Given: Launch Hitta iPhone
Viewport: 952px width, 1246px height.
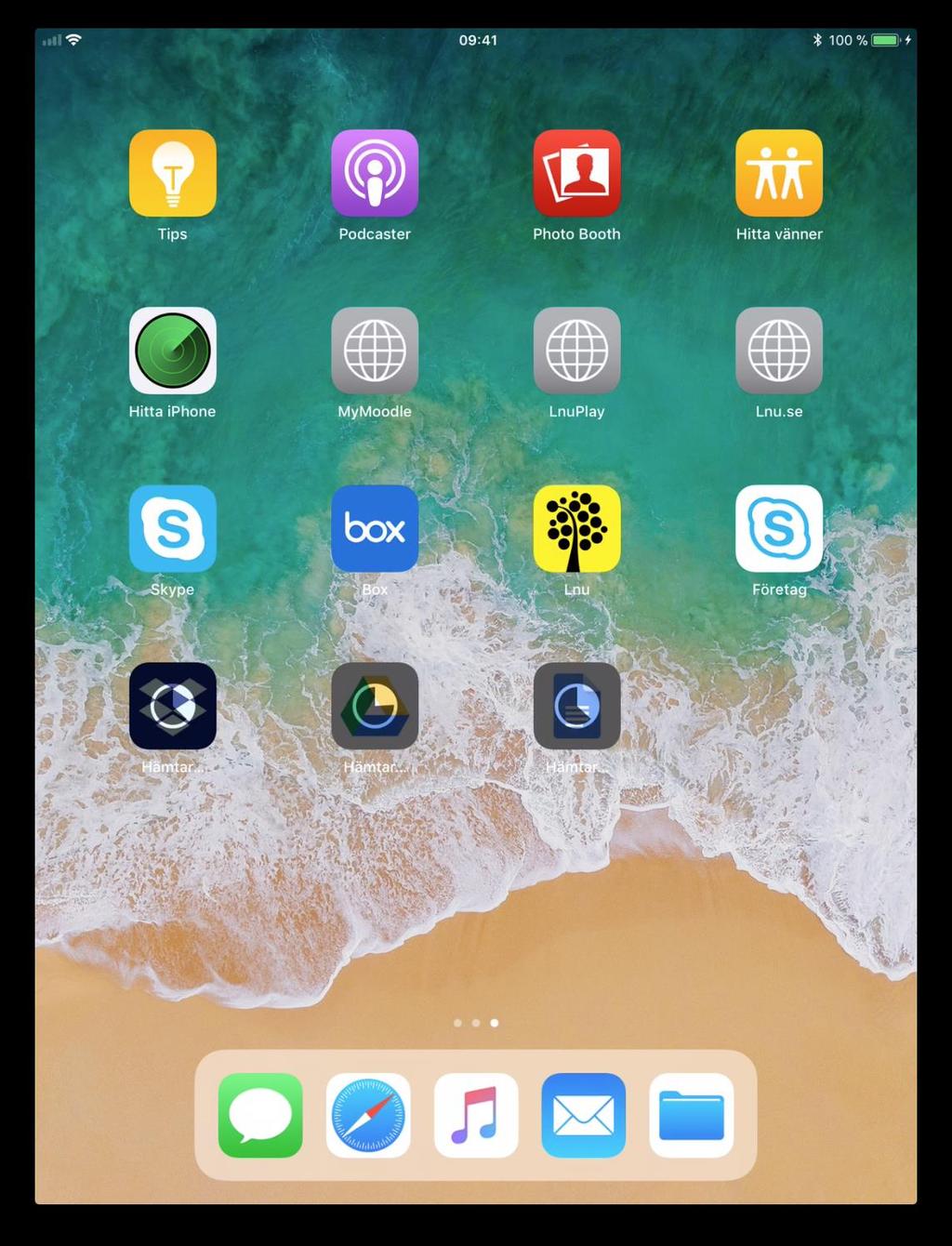Looking at the screenshot, I should pos(172,351).
